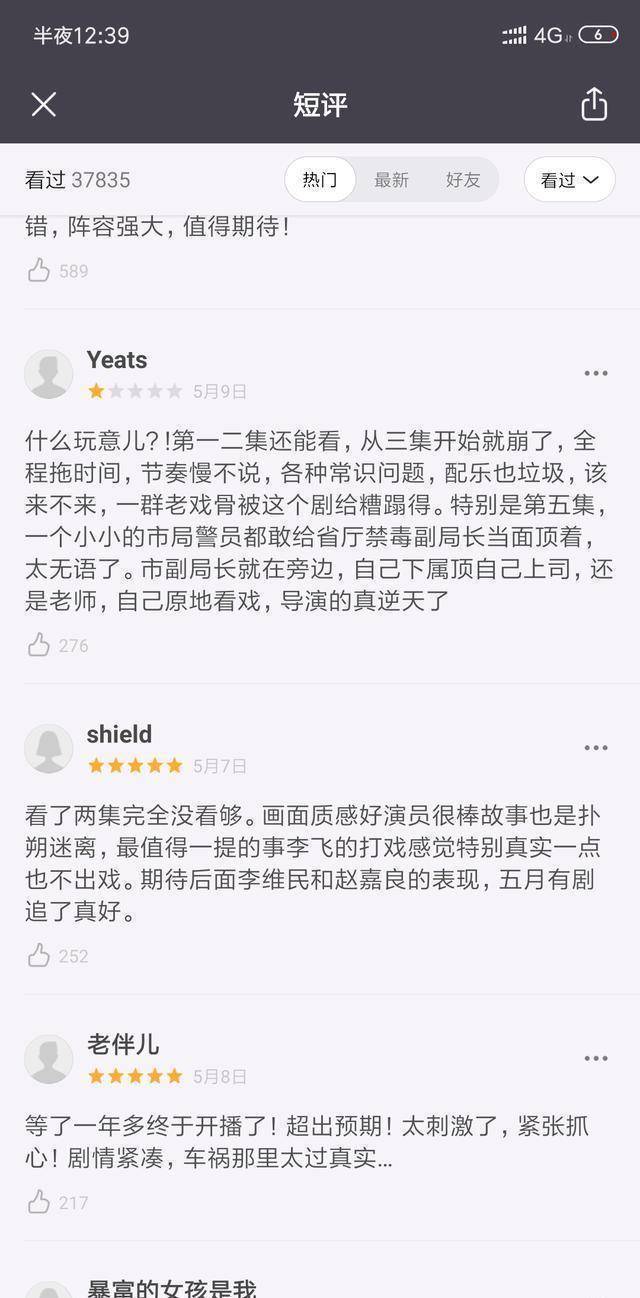Viewport: 640px width, 1298px height.
Task: Open the 看过 filter dropdown
Action: [569, 180]
